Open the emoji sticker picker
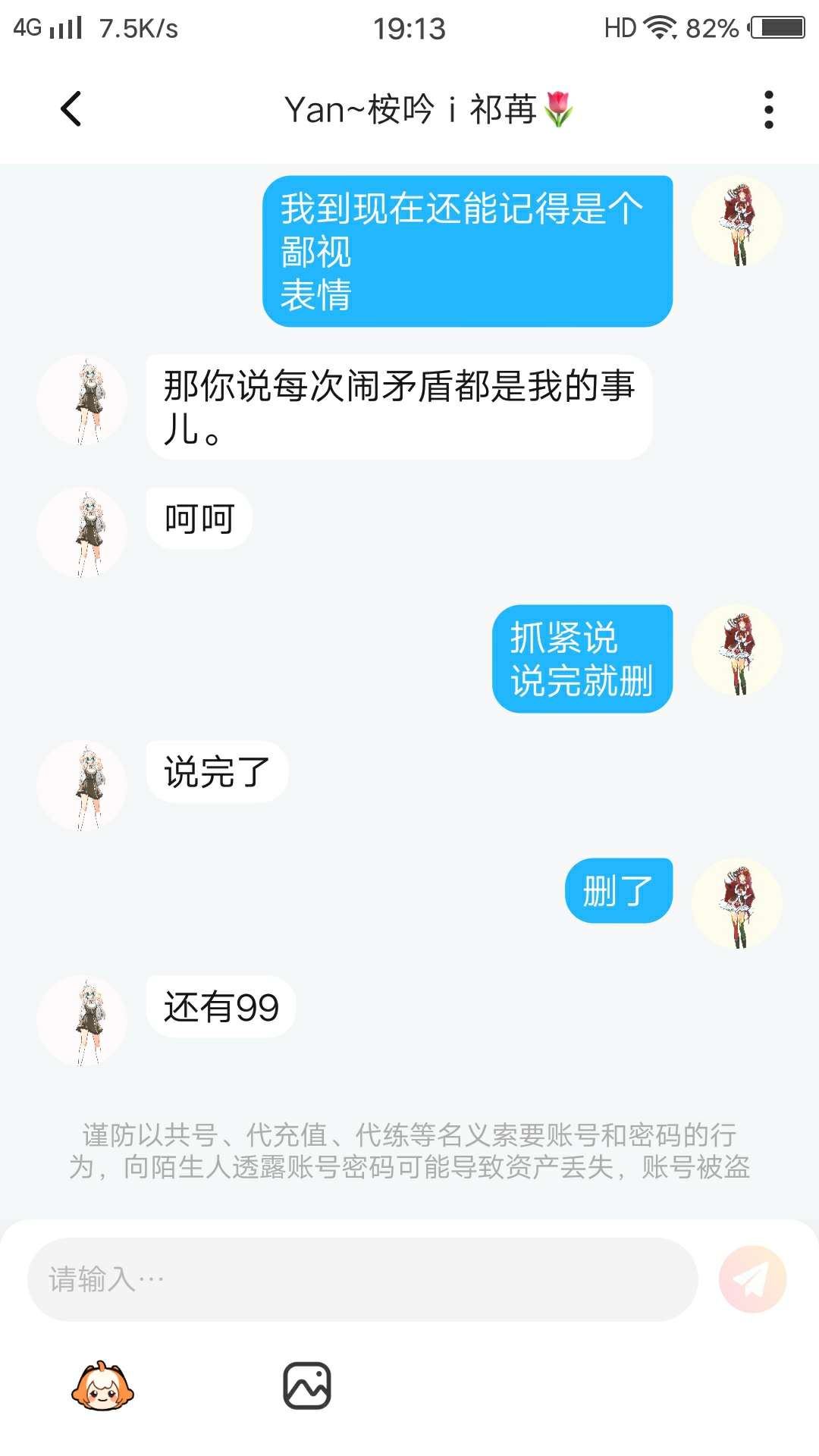The image size is (819, 1456). 102,1386
